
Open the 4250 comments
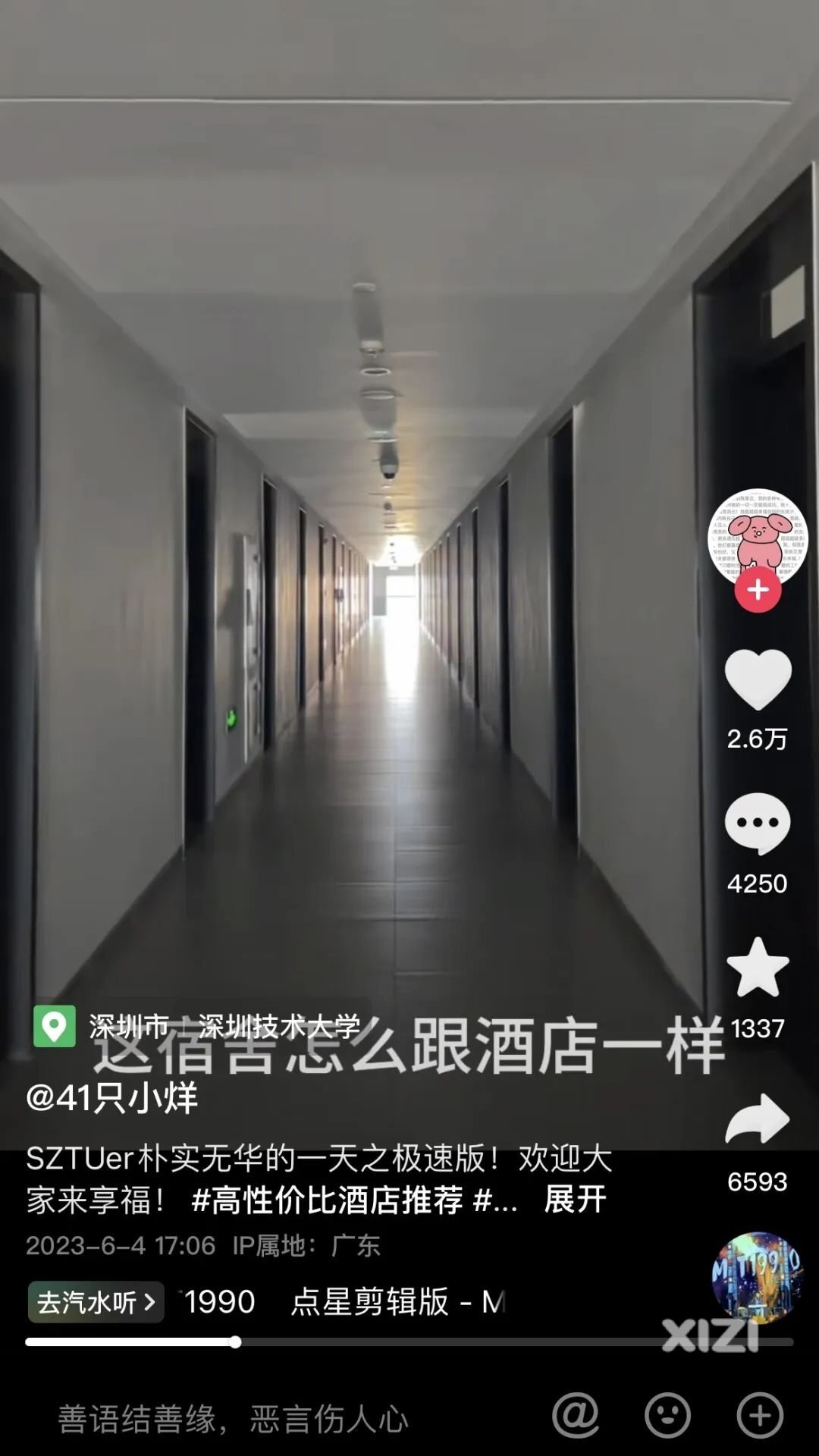[x=758, y=824]
